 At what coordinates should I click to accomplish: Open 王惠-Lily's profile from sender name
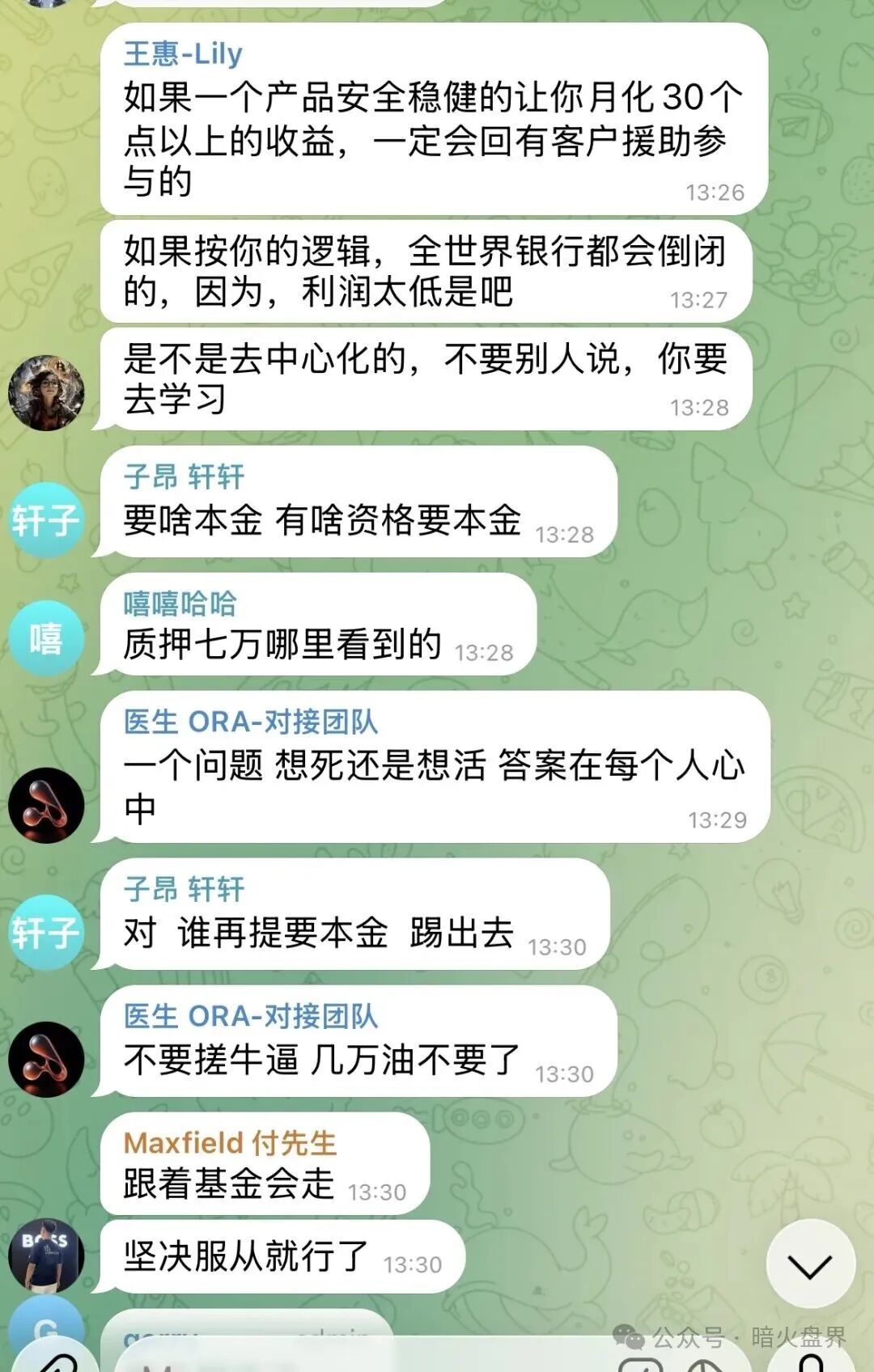point(183,54)
